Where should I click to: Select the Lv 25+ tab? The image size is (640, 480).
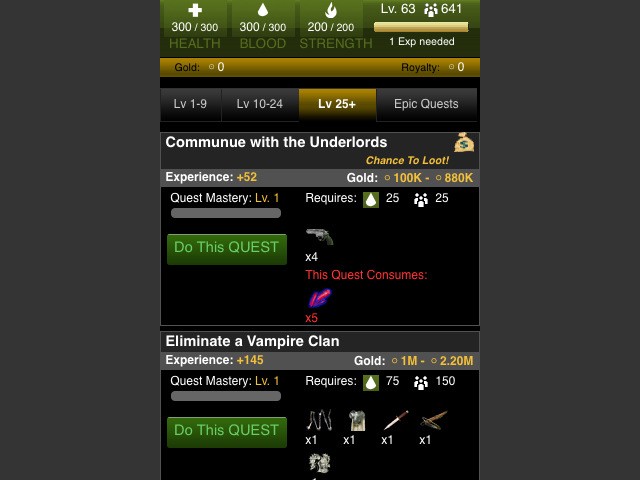(x=337, y=104)
